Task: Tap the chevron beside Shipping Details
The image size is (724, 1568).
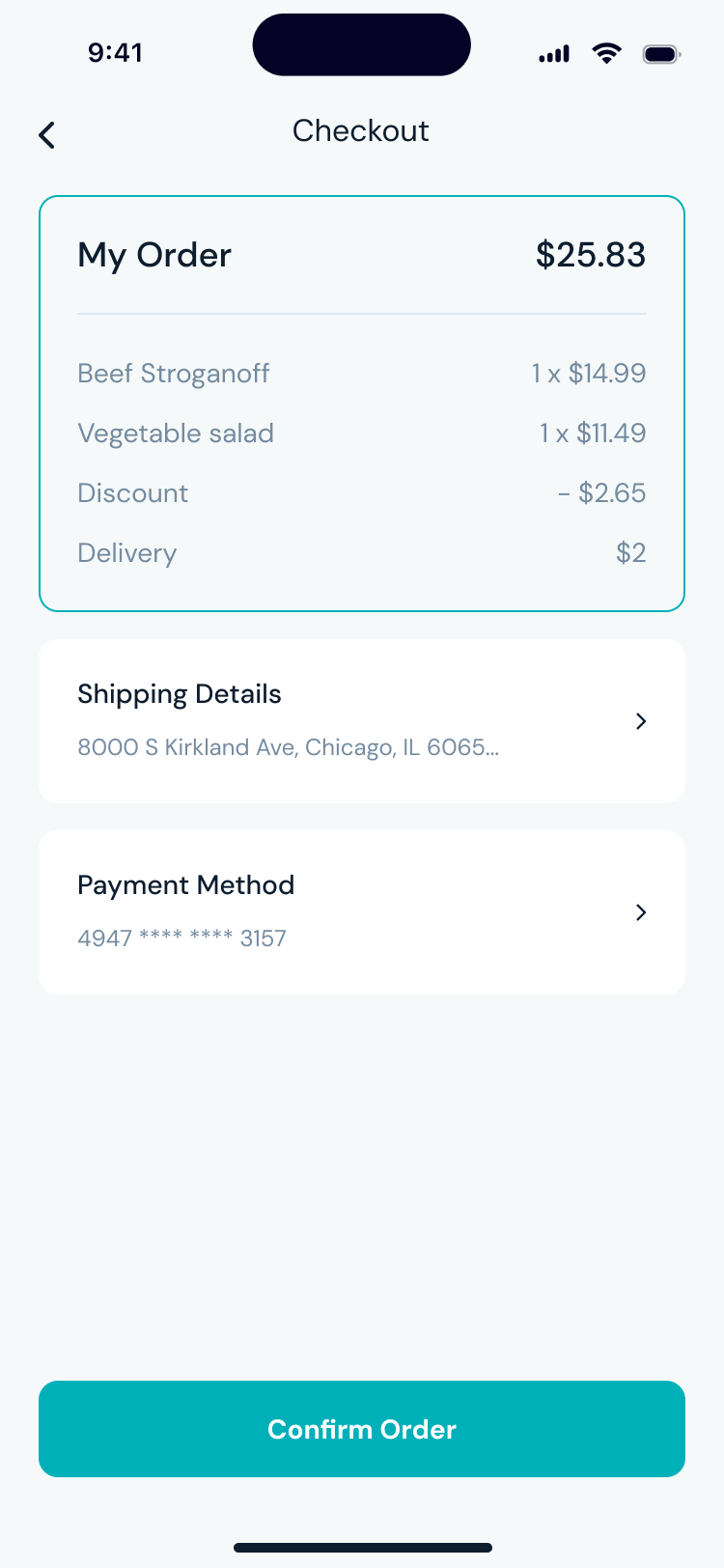Action: click(640, 721)
